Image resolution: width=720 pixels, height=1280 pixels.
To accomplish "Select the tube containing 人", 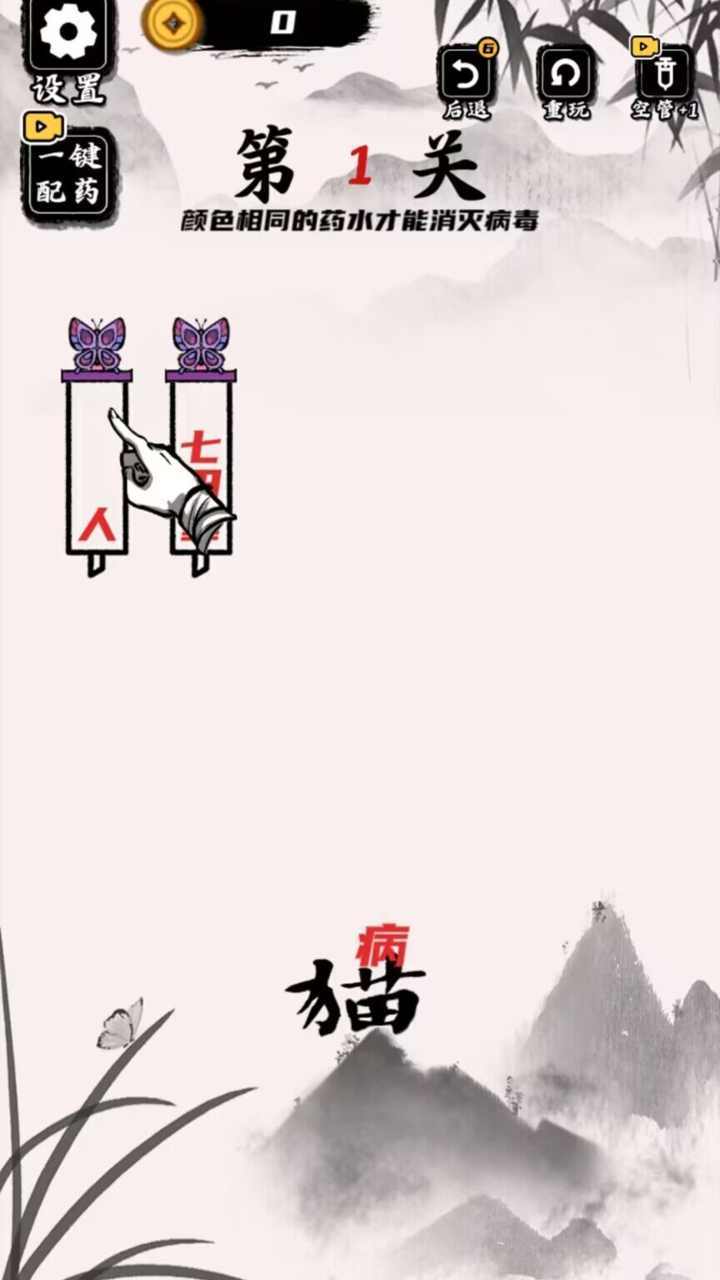I will coord(96,465).
